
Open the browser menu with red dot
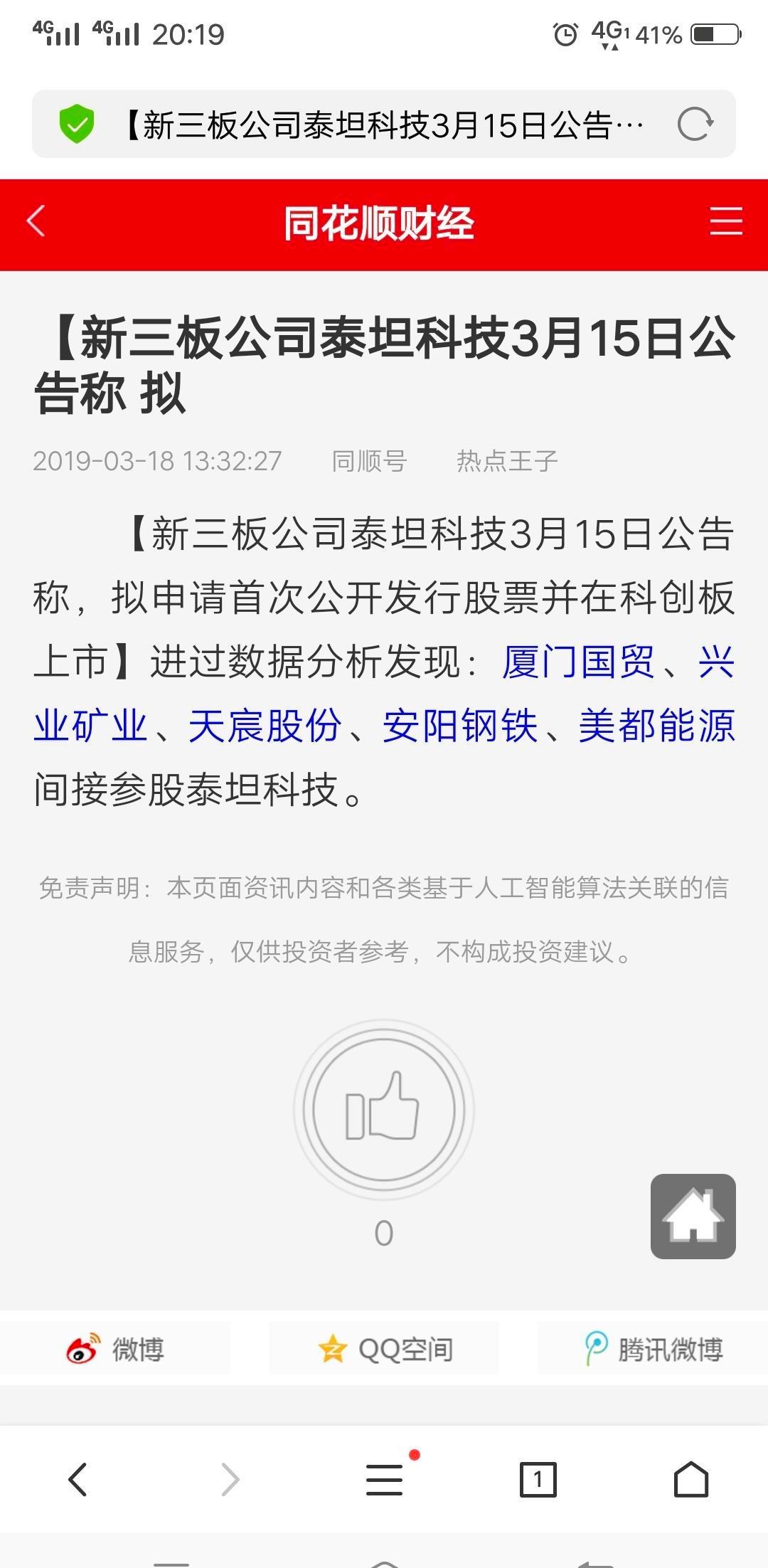384,1481
